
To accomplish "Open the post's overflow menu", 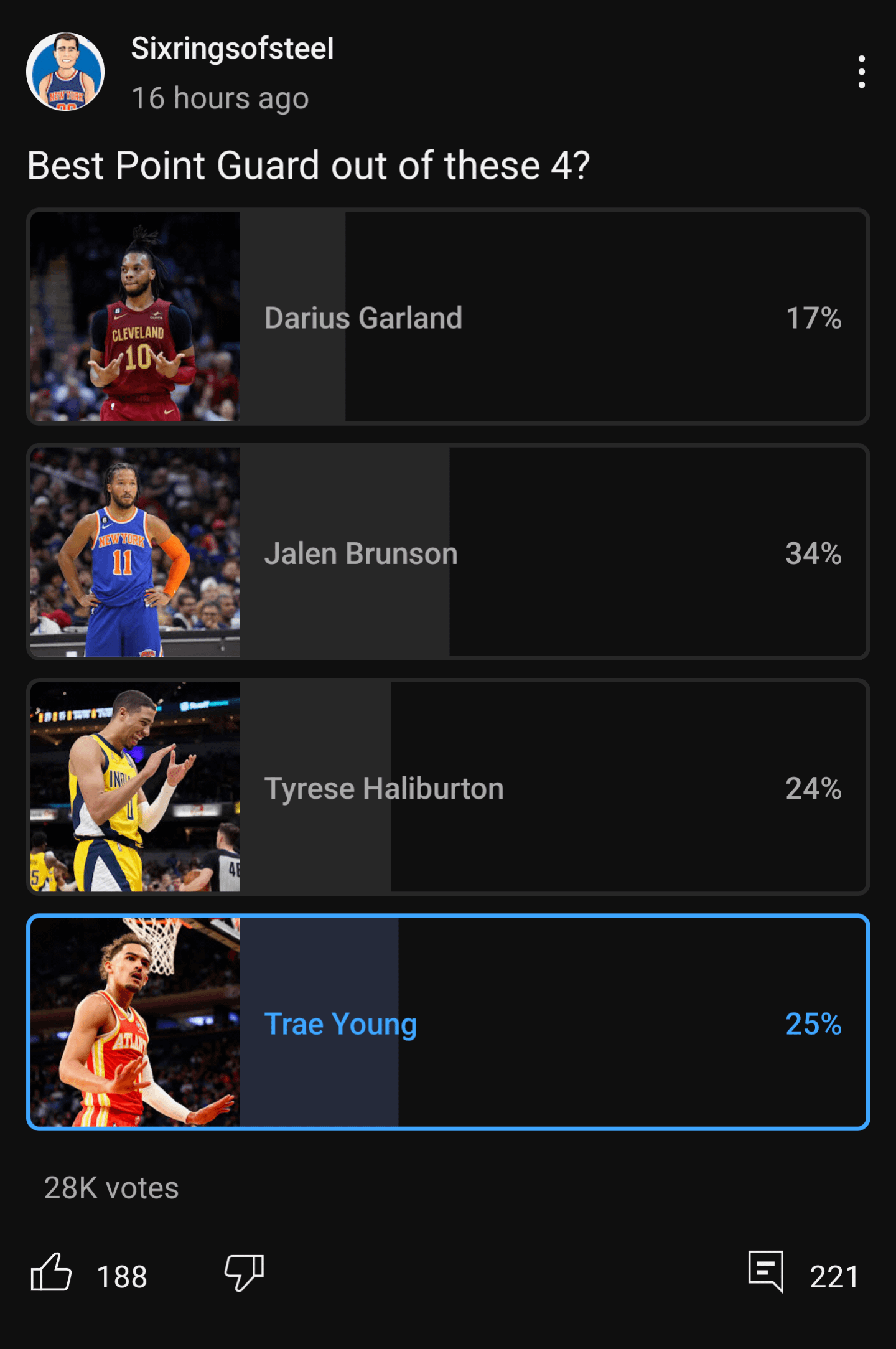I will 861,72.
